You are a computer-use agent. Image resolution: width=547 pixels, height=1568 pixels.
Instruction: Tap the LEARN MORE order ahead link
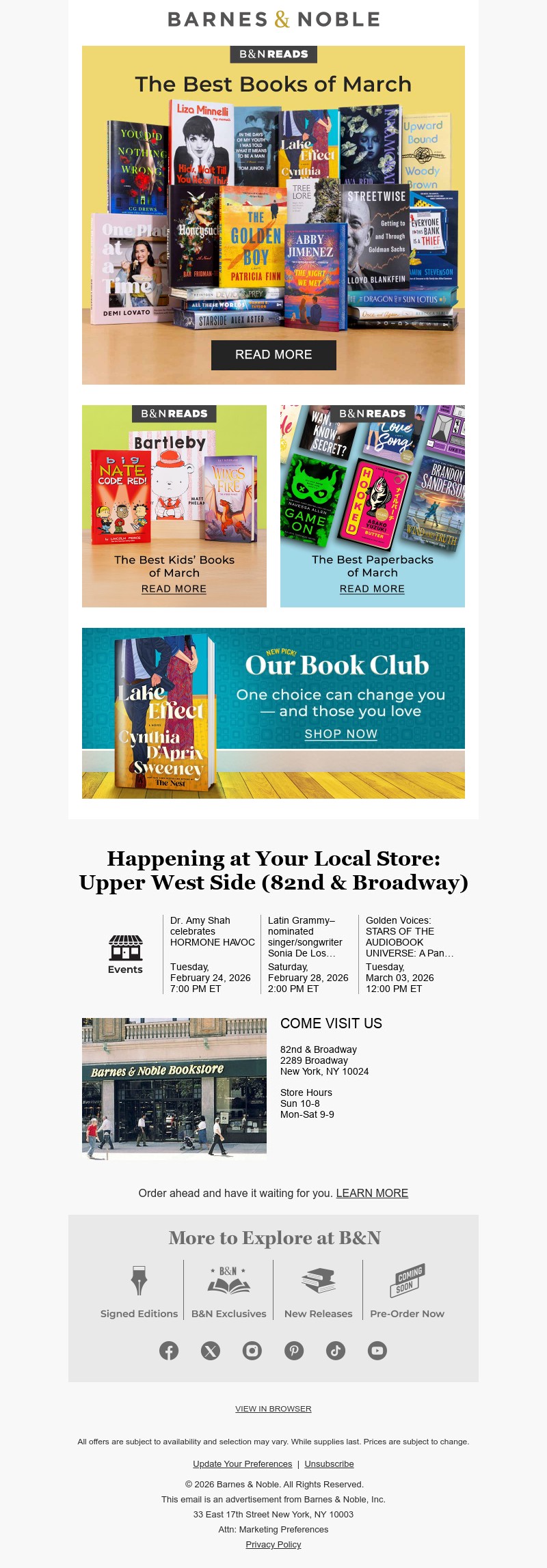click(372, 1193)
